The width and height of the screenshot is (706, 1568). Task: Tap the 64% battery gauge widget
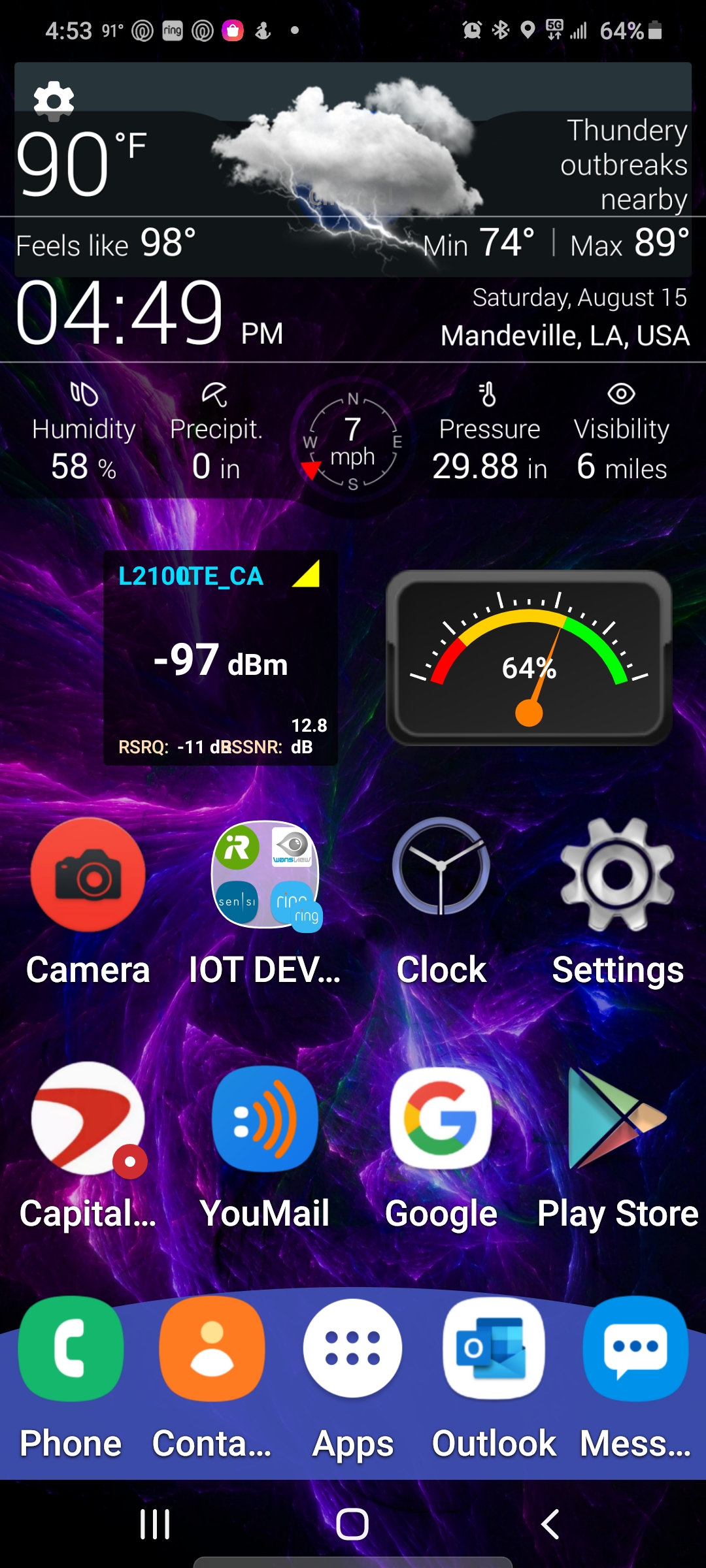tap(529, 659)
